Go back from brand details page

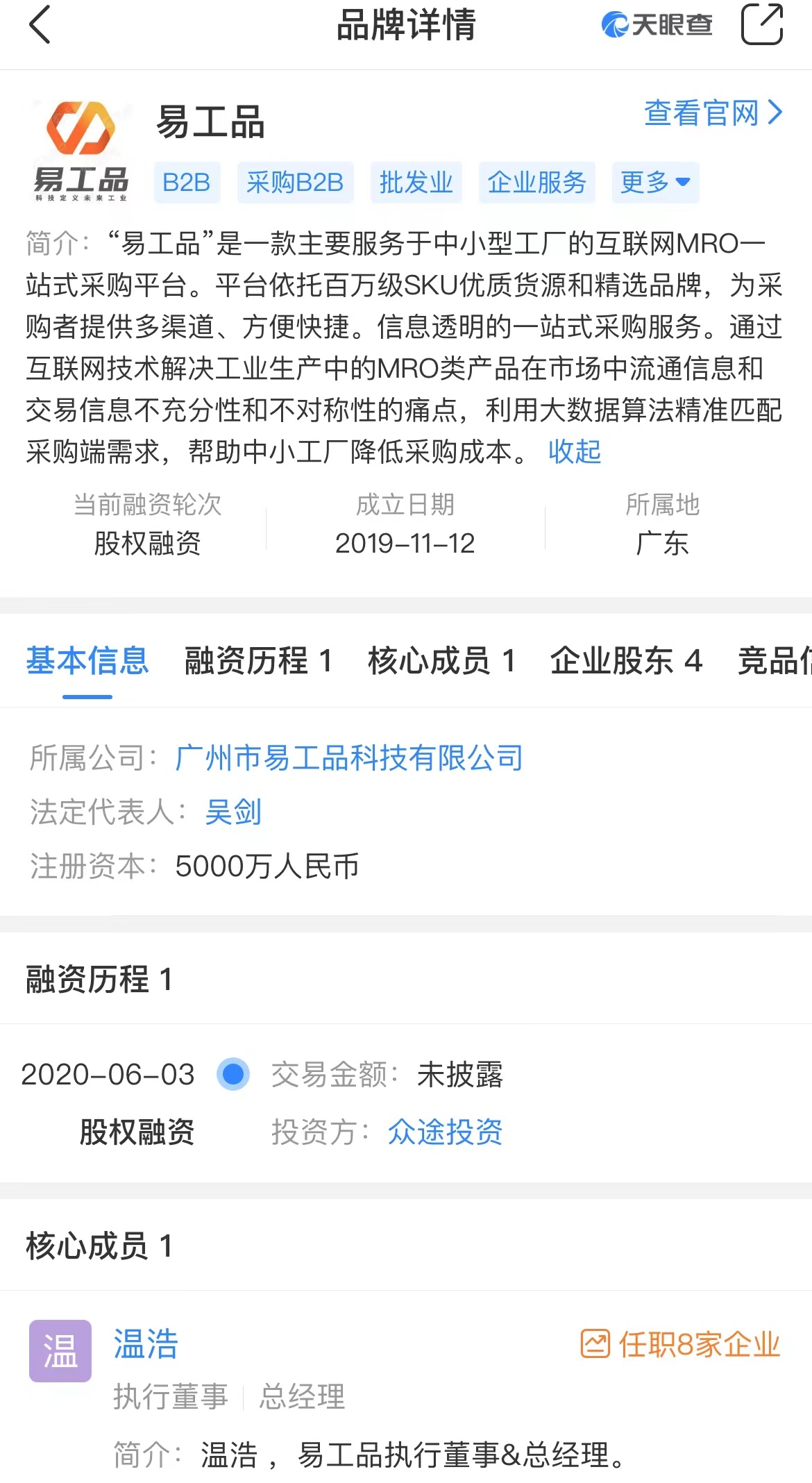tap(40, 25)
